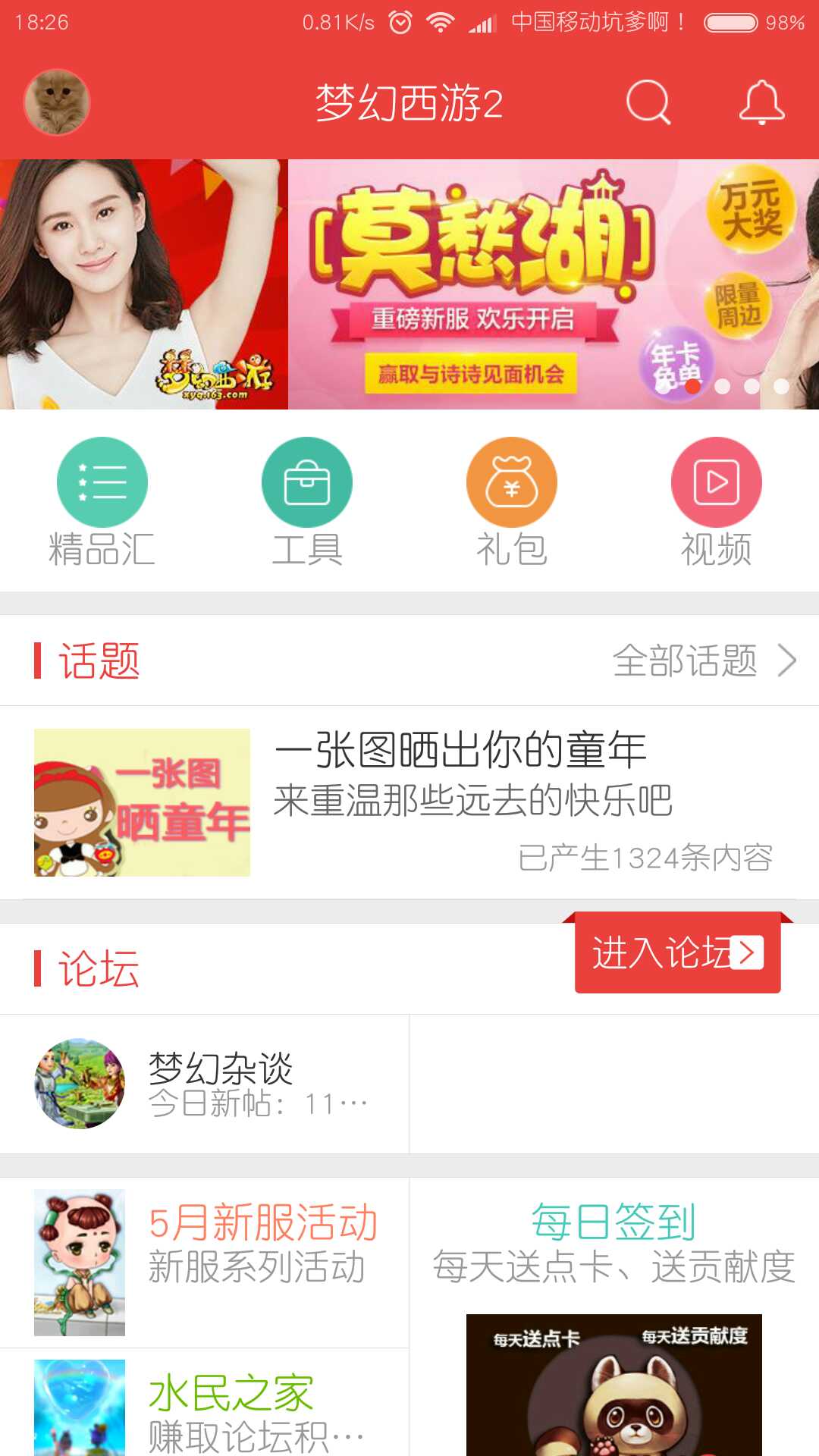Open the search icon
The width and height of the screenshot is (819, 1456).
click(648, 102)
